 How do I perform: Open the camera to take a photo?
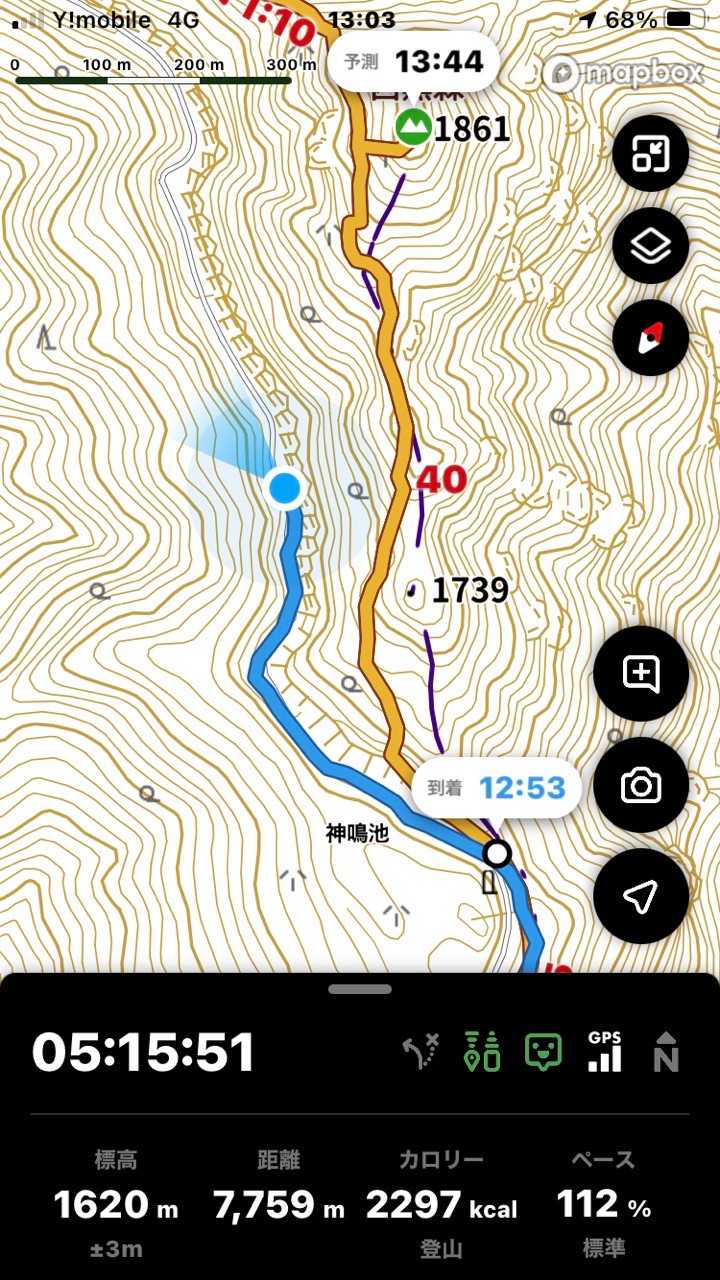pyautogui.click(x=641, y=786)
